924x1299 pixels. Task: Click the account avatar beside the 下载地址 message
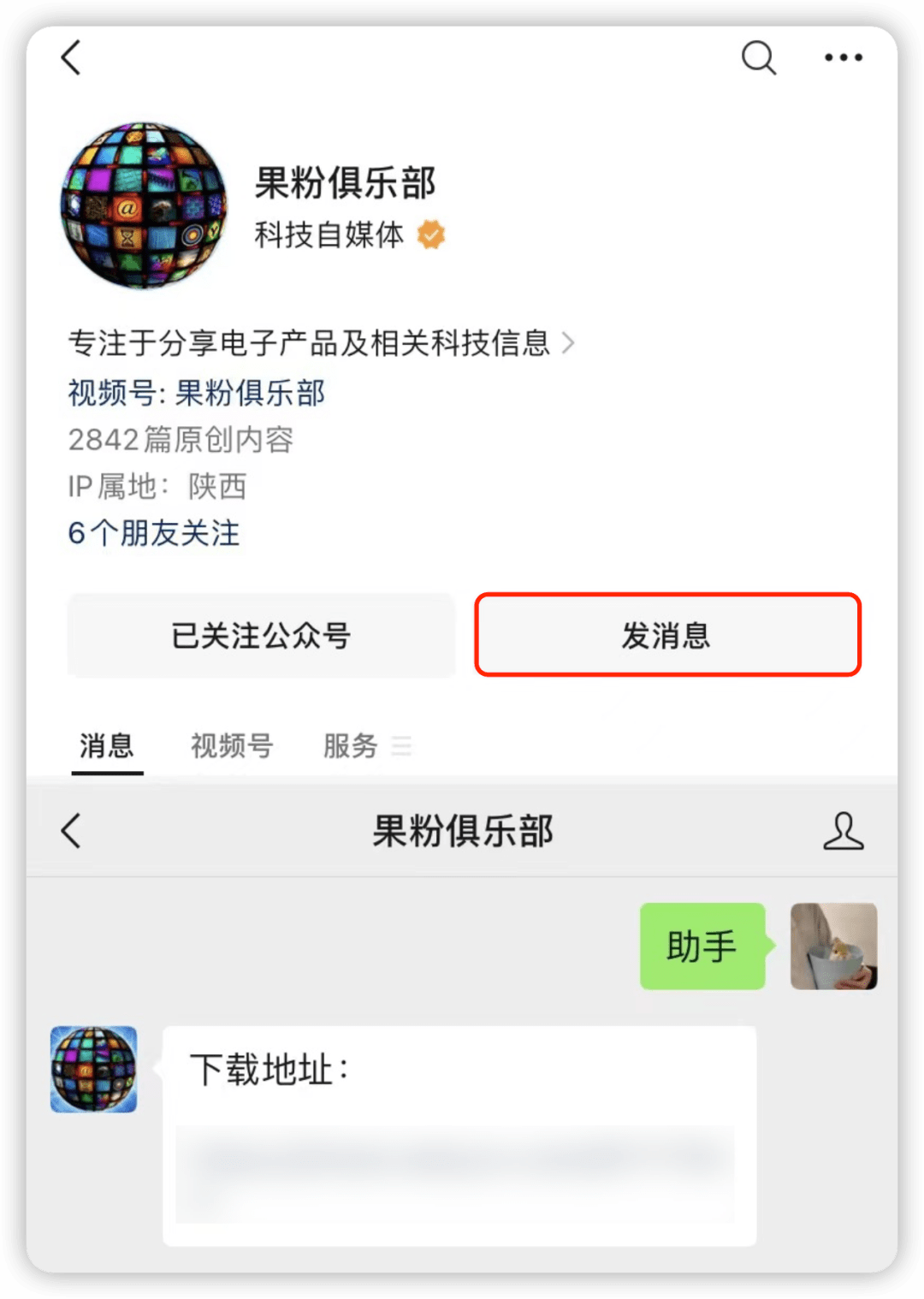93,1070
